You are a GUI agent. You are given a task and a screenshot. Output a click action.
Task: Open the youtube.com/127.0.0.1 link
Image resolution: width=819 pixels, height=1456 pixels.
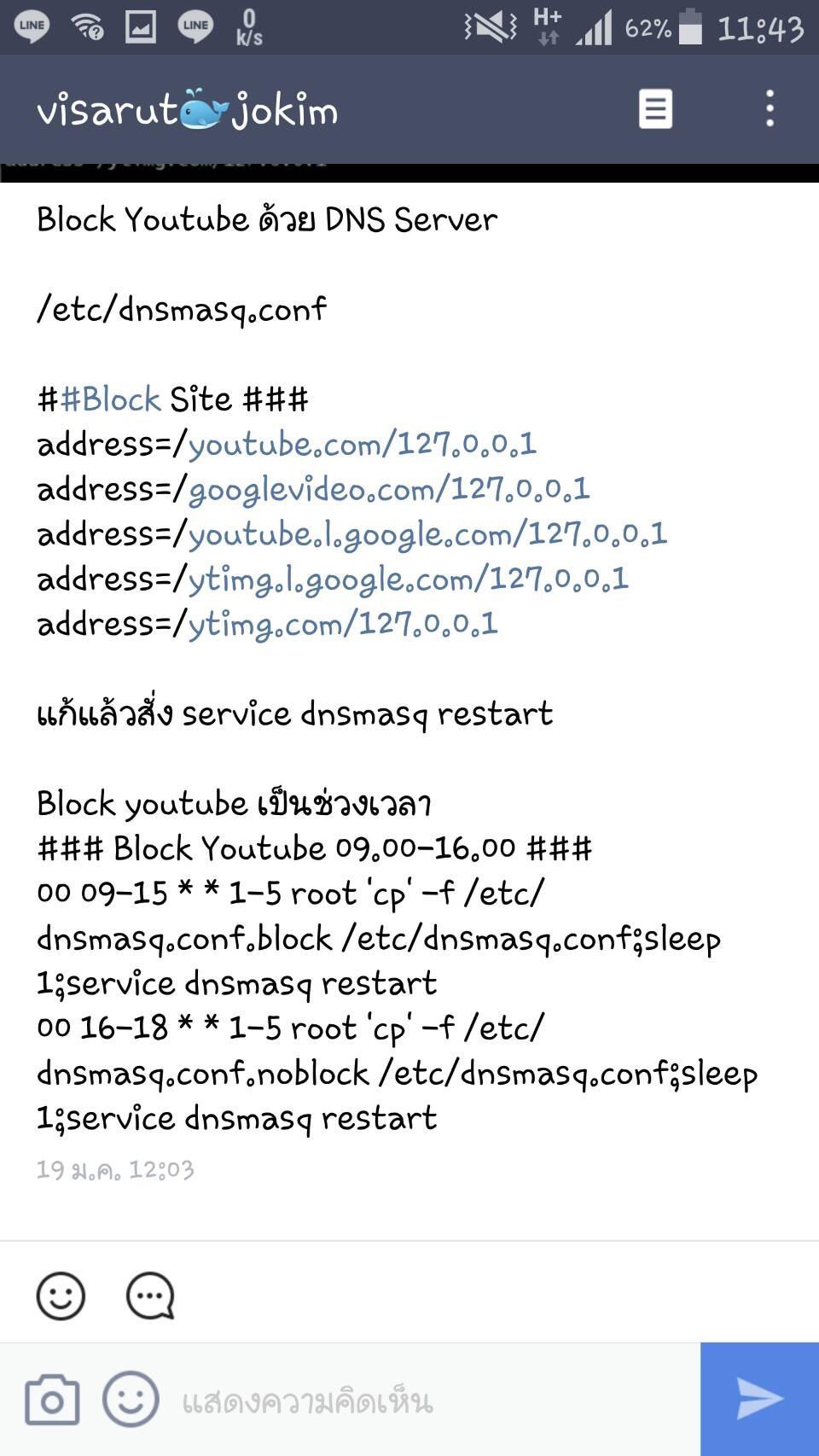pos(363,444)
